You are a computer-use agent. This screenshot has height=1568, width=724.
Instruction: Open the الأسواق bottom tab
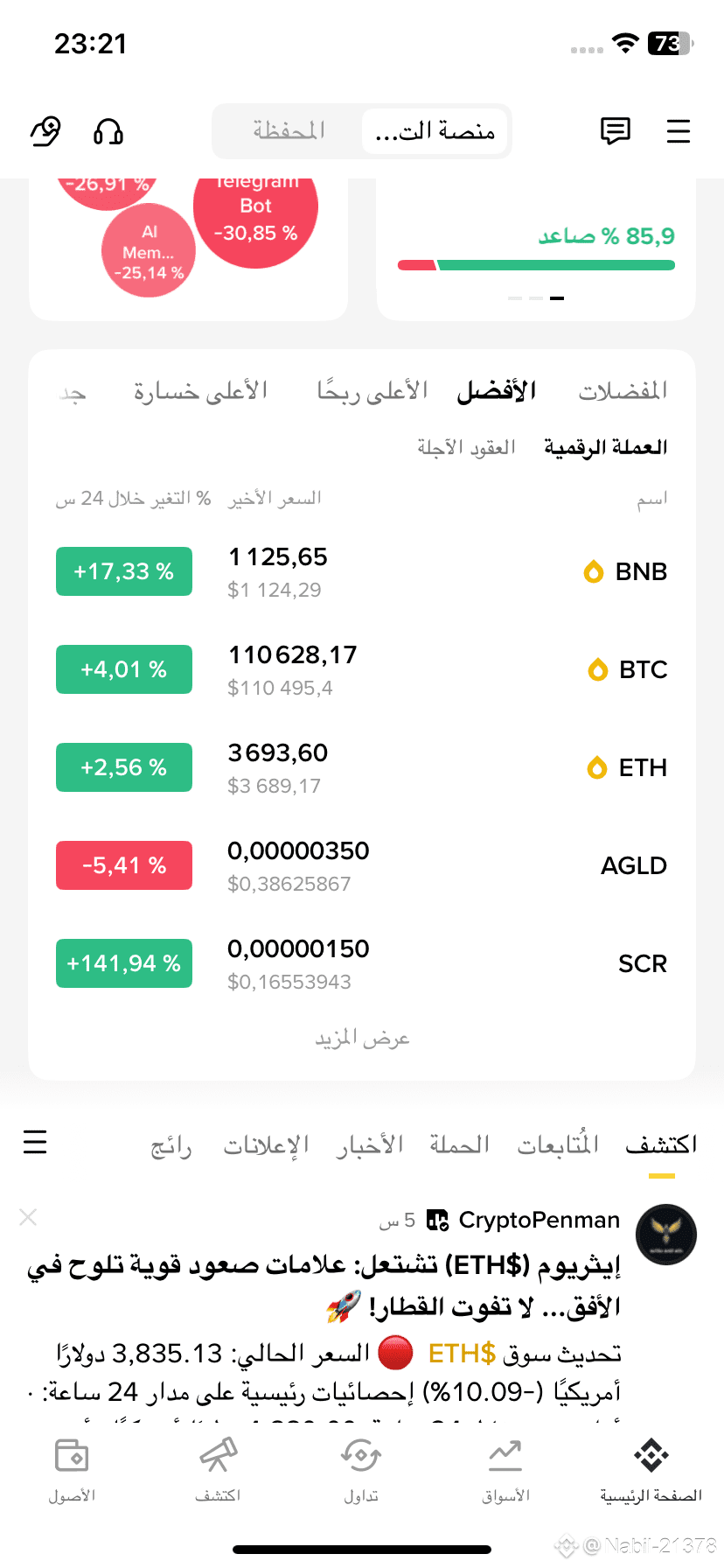click(x=505, y=1472)
